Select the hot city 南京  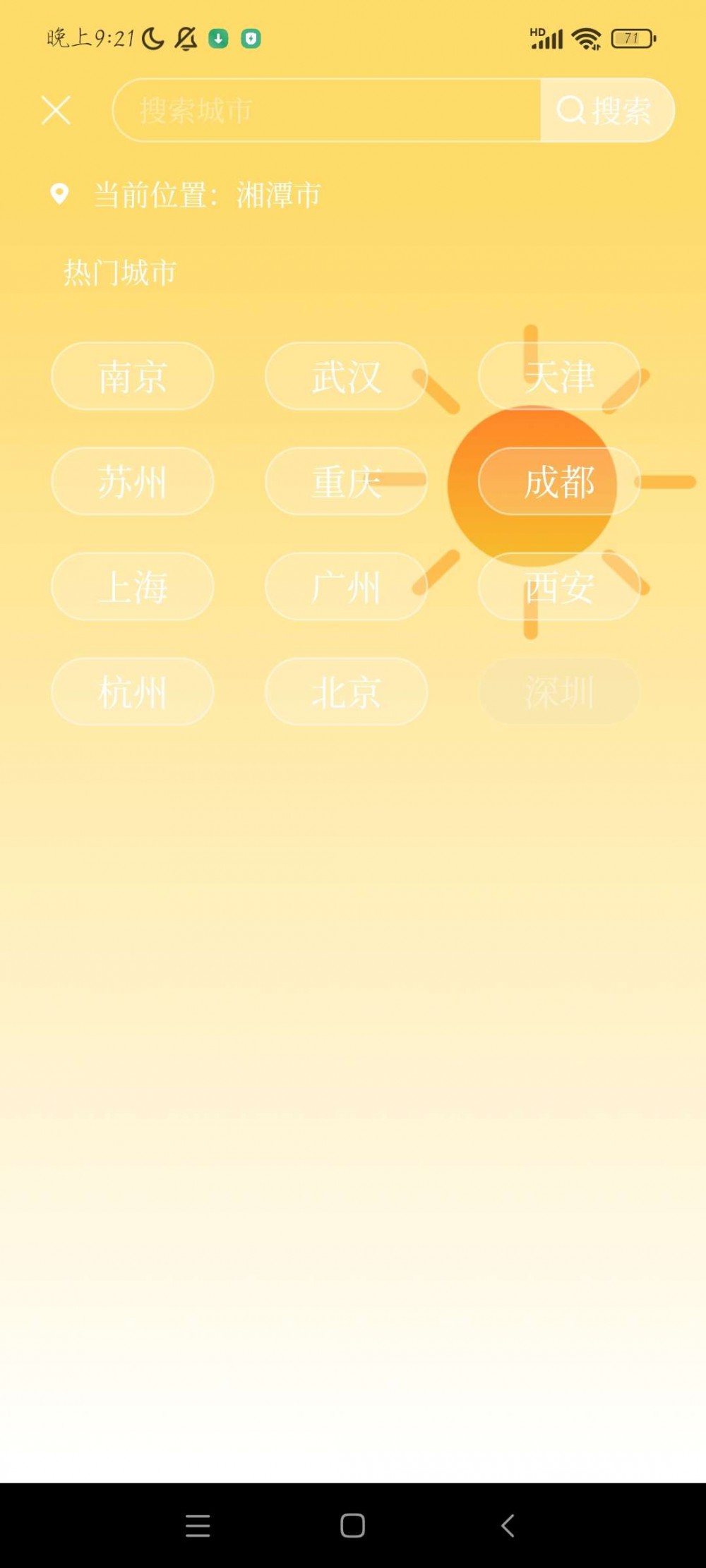click(133, 376)
